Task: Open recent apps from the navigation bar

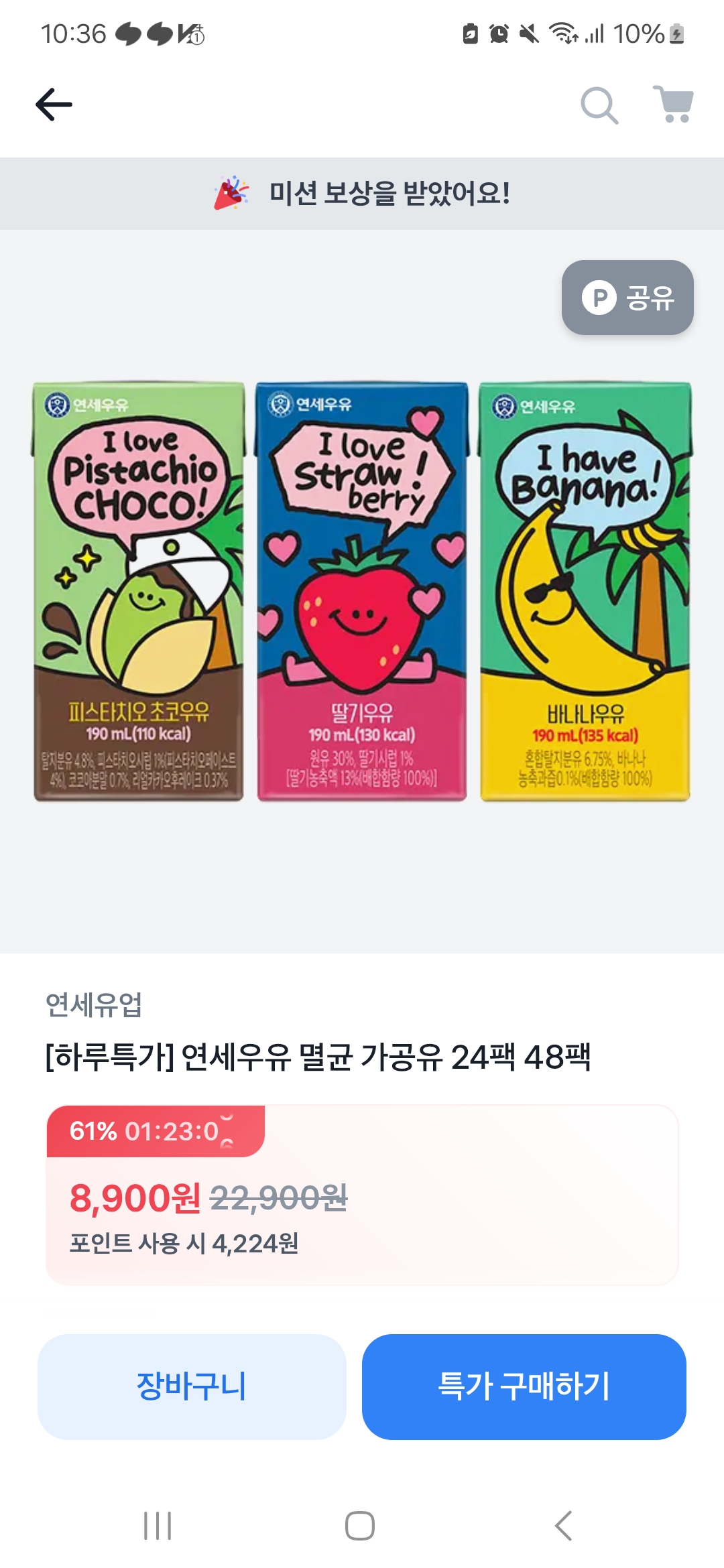Action: point(158,1526)
